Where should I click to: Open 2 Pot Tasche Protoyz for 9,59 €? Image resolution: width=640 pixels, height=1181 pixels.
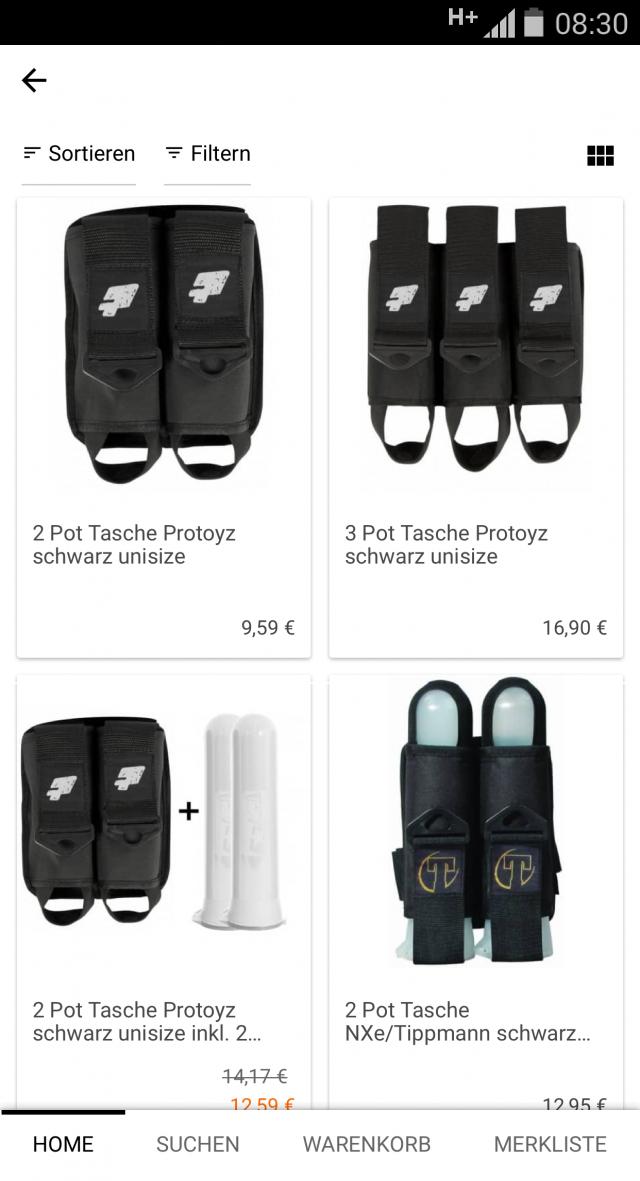pyautogui.click(x=164, y=427)
